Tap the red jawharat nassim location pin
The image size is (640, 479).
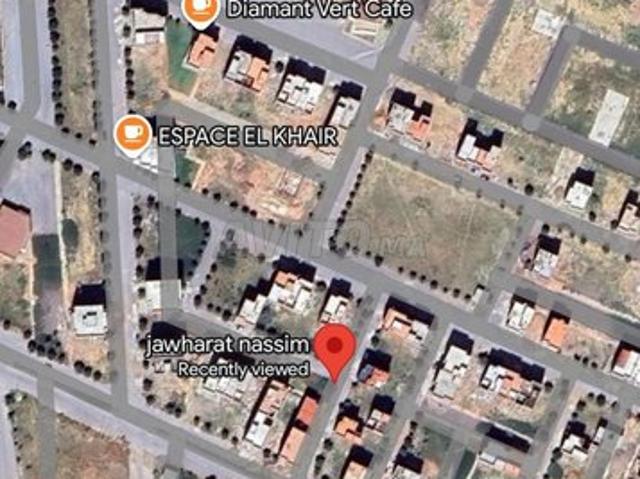pyautogui.click(x=335, y=348)
